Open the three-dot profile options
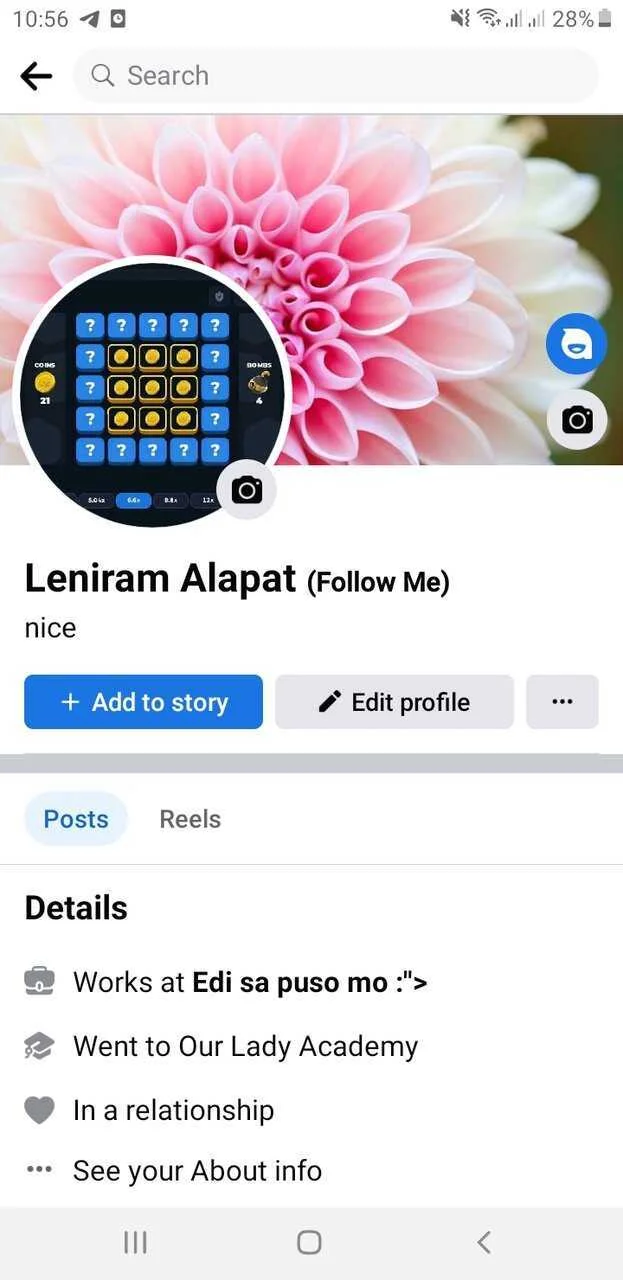 pyautogui.click(x=562, y=702)
